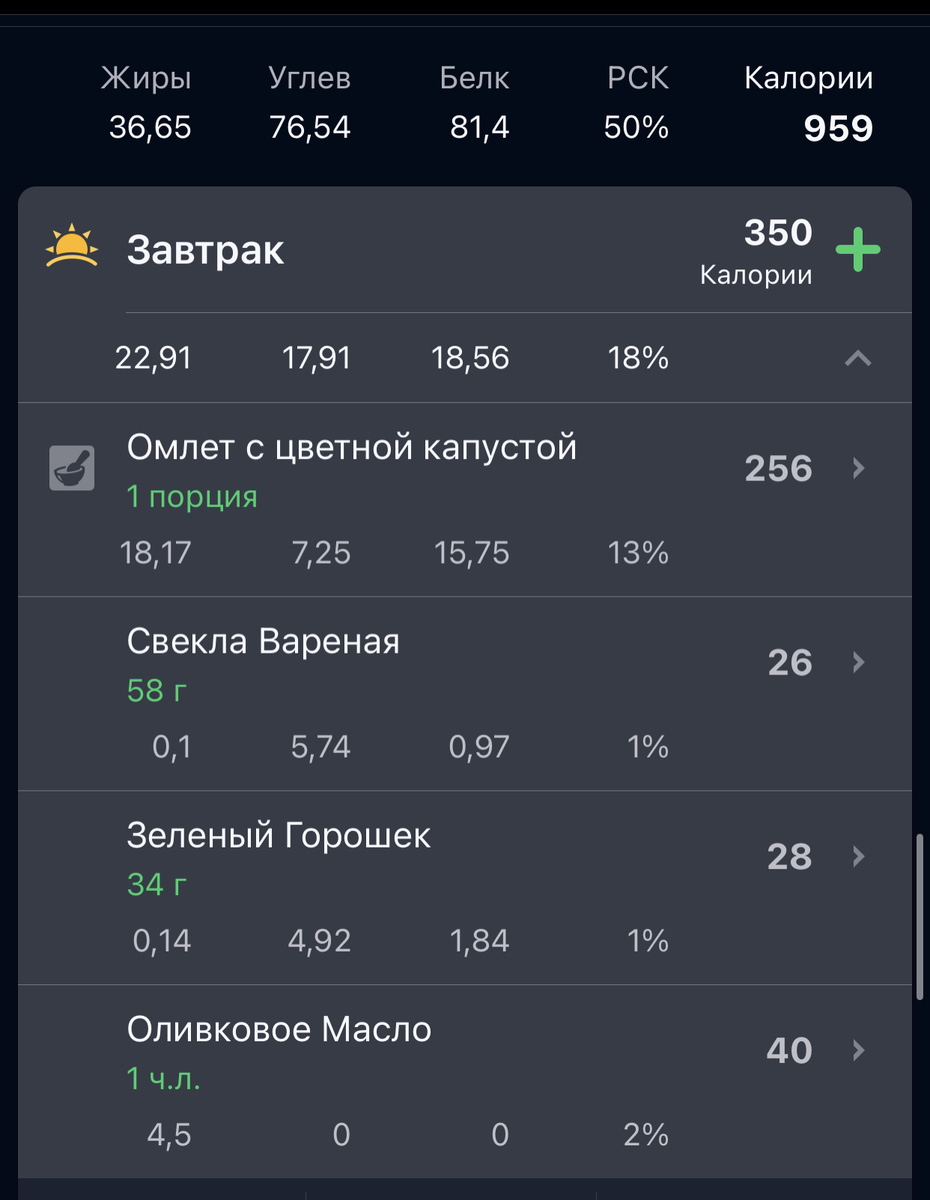Select the Жиры column header
The height and width of the screenshot is (1200, 930).
[x=146, y=77]
